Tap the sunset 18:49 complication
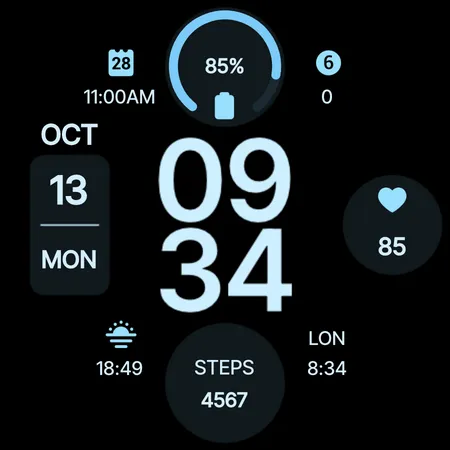 point(120,349)
